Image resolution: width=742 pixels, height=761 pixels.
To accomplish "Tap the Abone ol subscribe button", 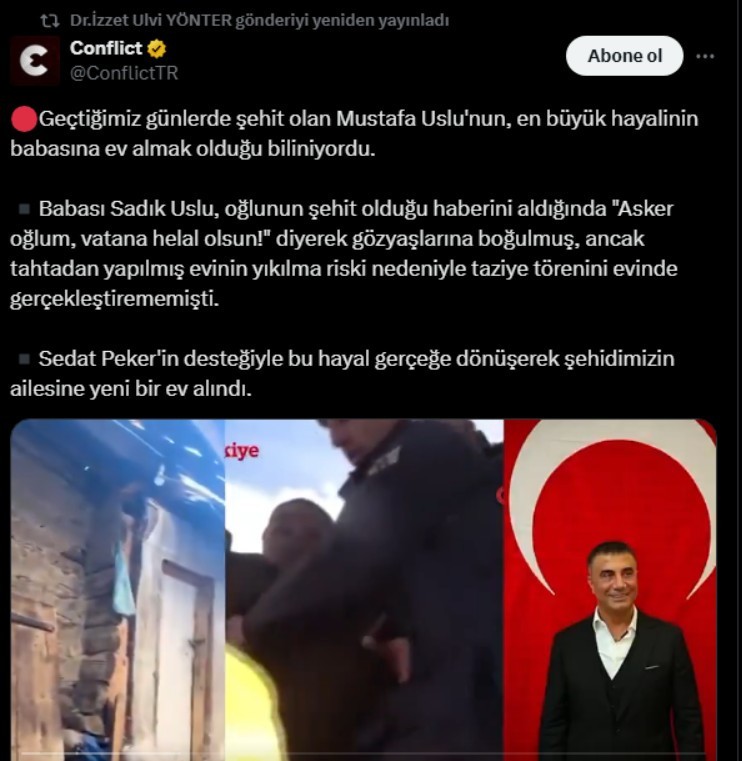I will 624,56.
